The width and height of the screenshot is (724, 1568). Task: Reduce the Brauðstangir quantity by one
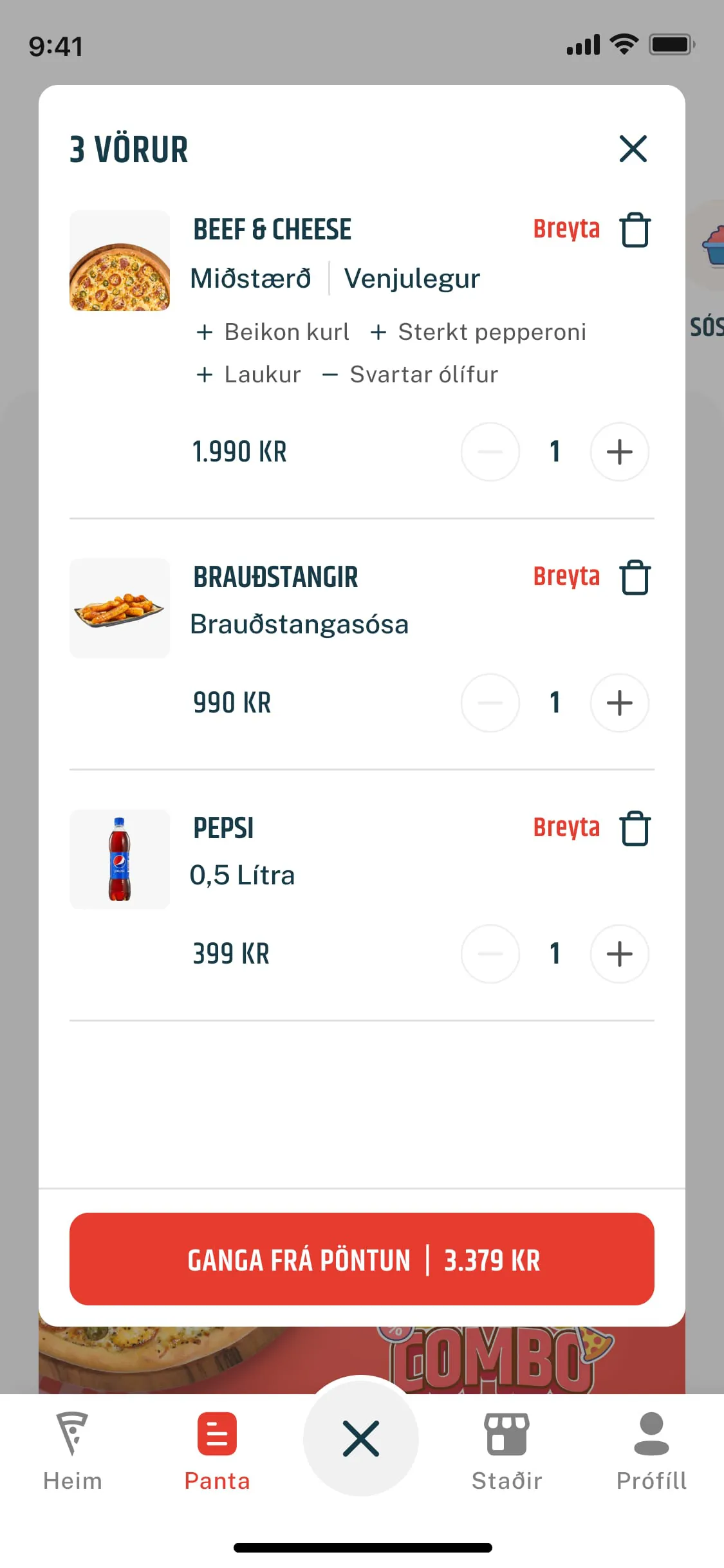tap(490, 703)
